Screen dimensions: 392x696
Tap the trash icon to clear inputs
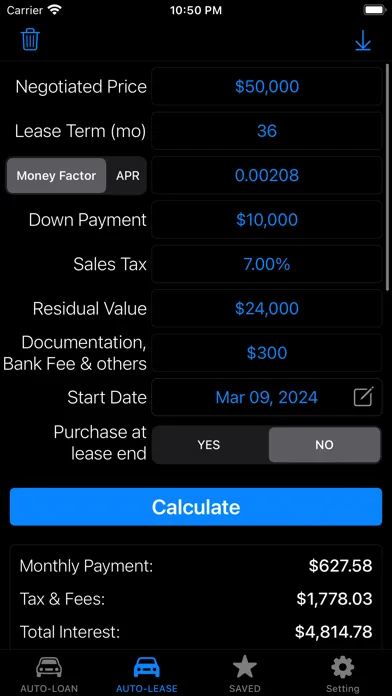tap(30, 40)
